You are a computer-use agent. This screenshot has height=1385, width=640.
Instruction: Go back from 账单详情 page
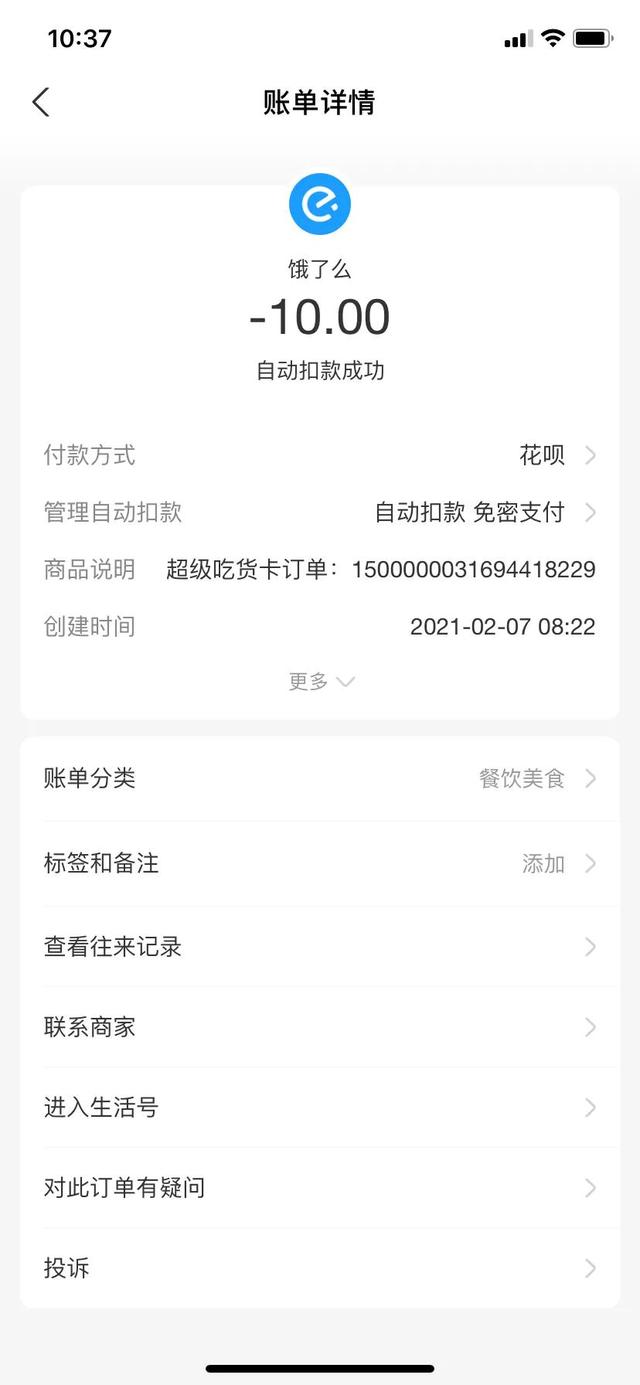click(x=41, y=102)
